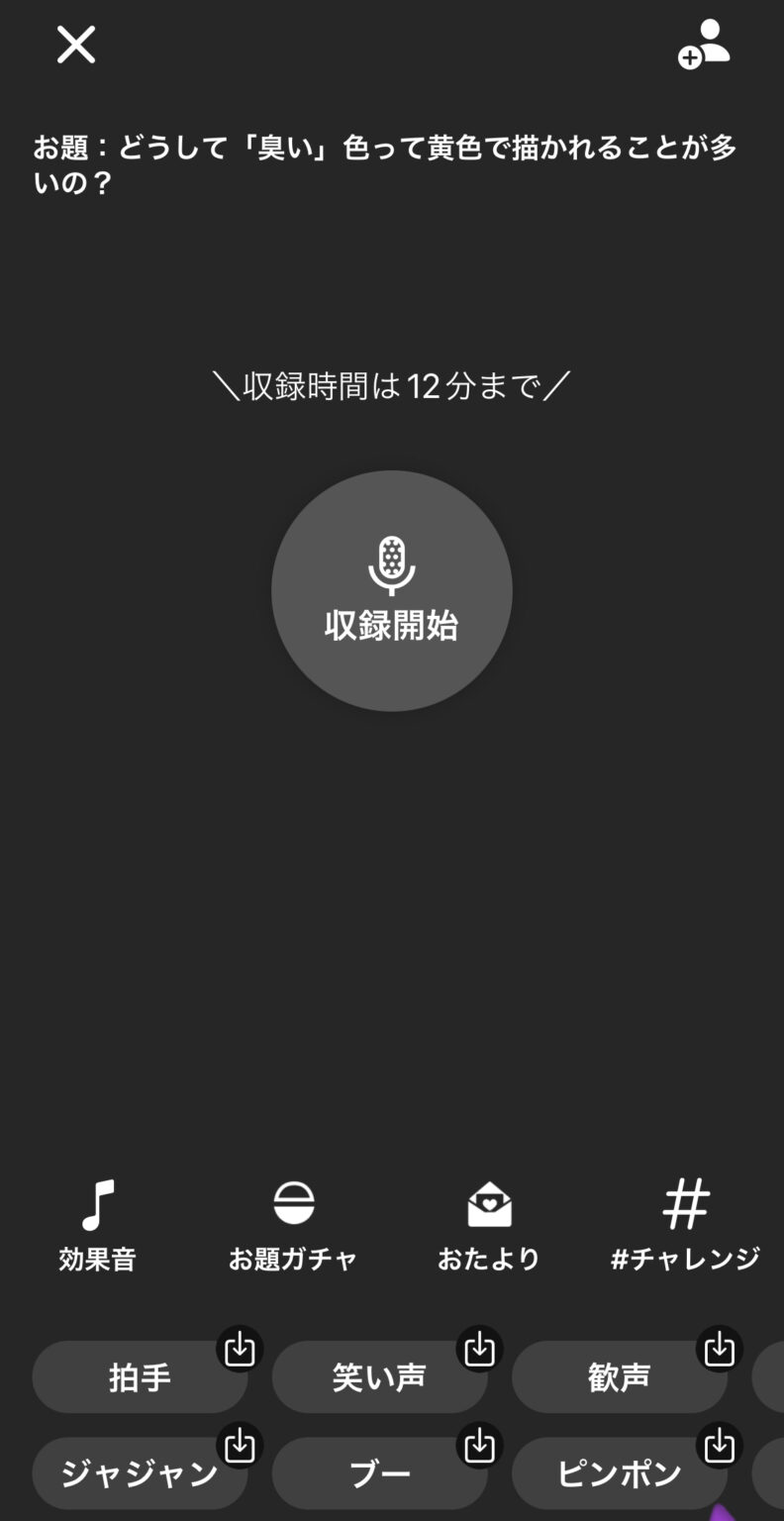The width and height of the screenshot is (784, 1521).
Task: Select the #チャレンジ hashtag icon
Action: 685,1205
